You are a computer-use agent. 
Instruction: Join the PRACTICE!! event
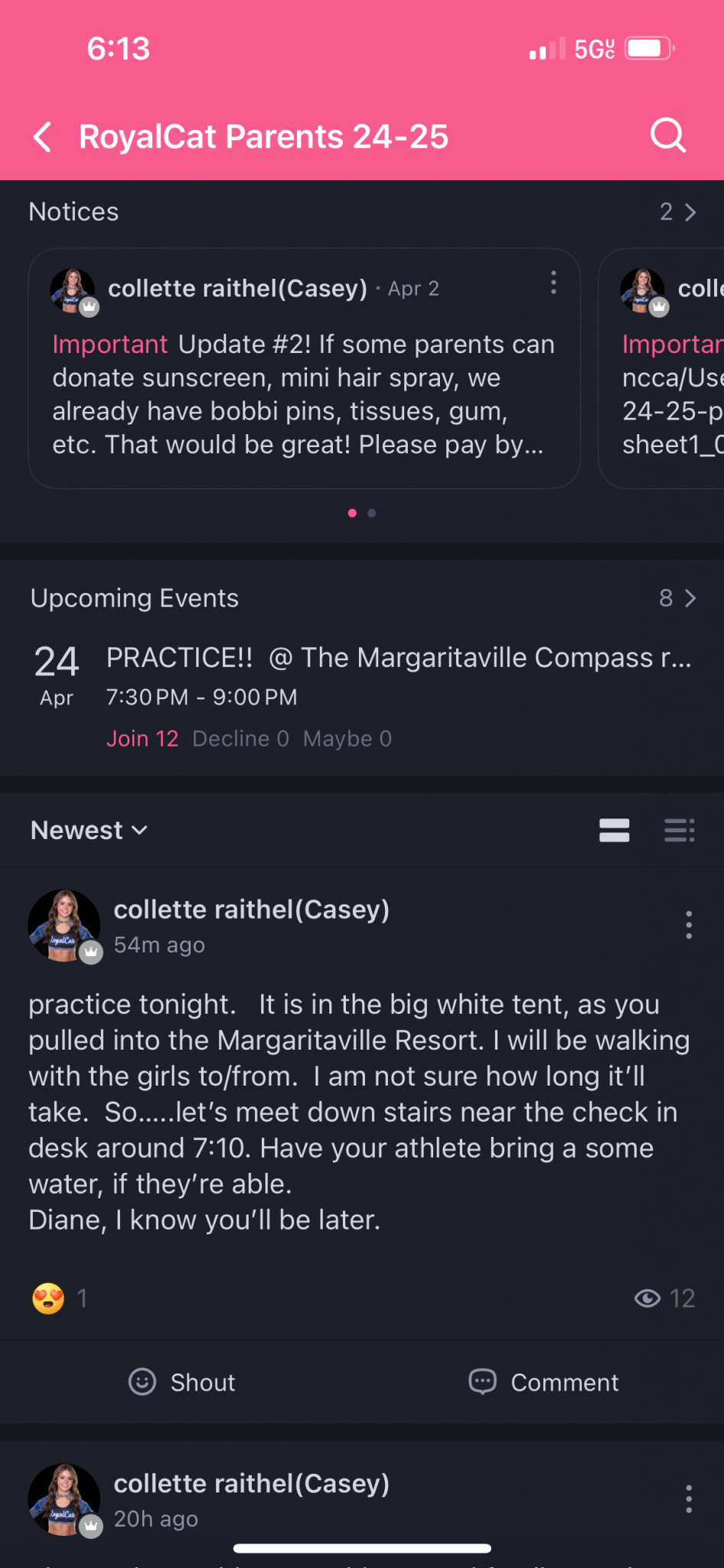tap(142, 739)
